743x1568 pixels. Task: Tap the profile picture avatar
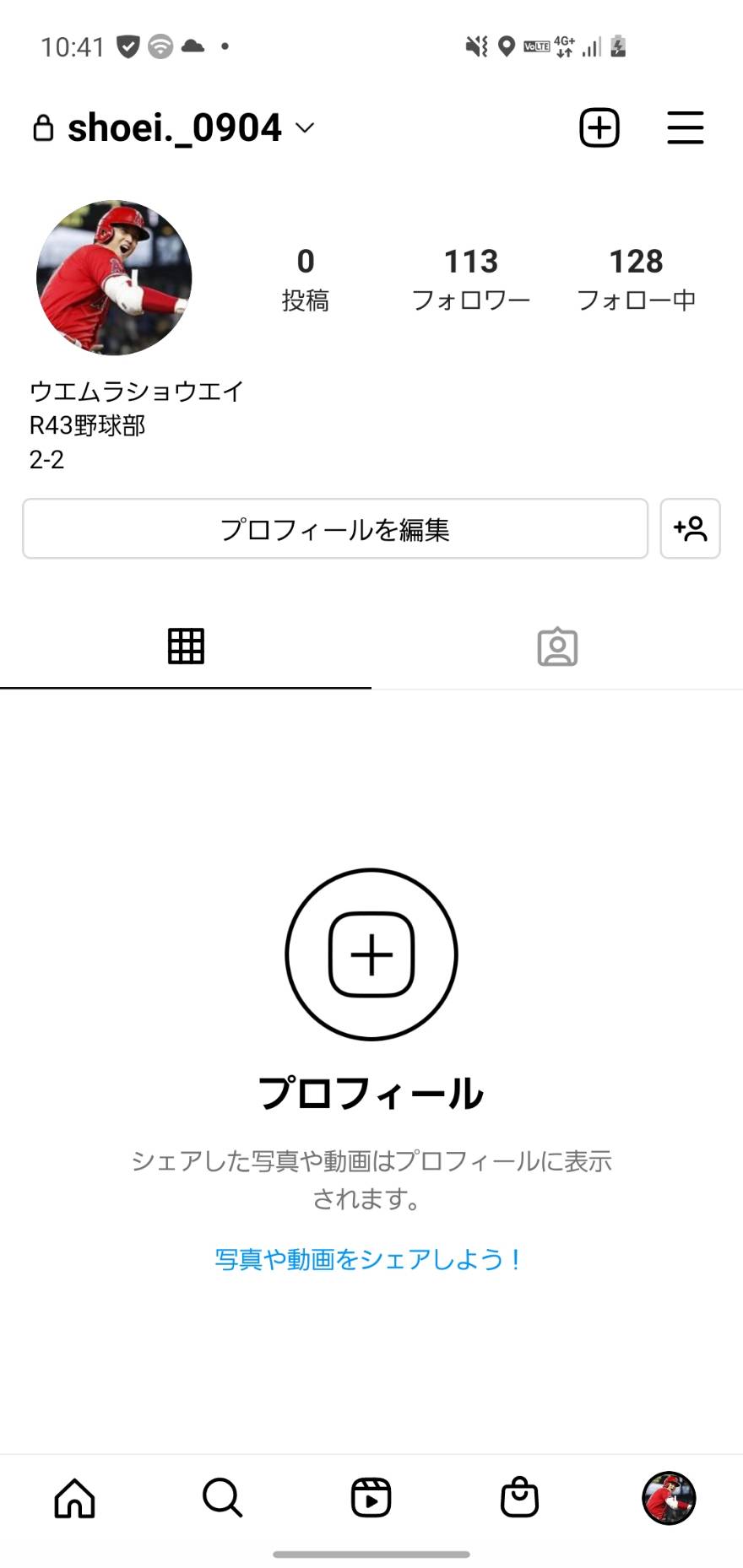[114, 278]
